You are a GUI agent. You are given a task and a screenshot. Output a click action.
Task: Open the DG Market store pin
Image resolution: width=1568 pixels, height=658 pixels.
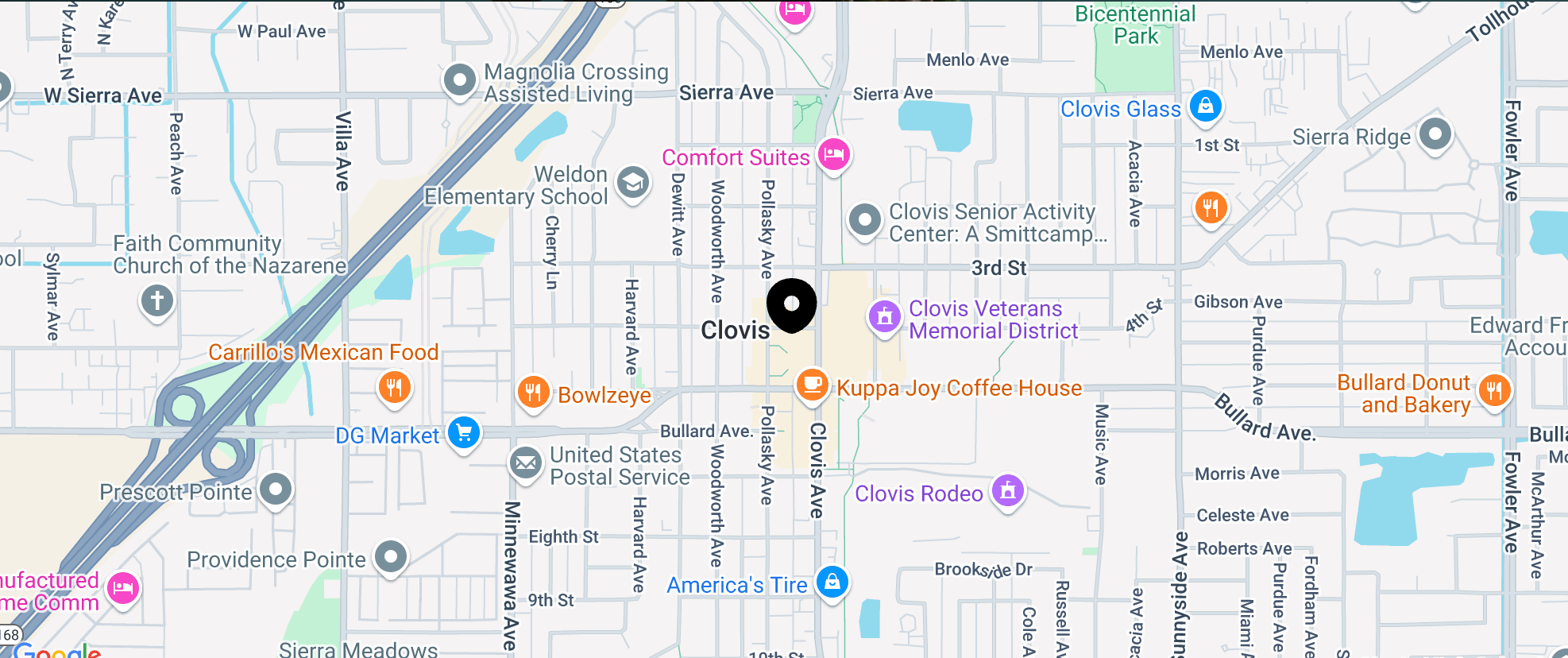click(464, 433)
